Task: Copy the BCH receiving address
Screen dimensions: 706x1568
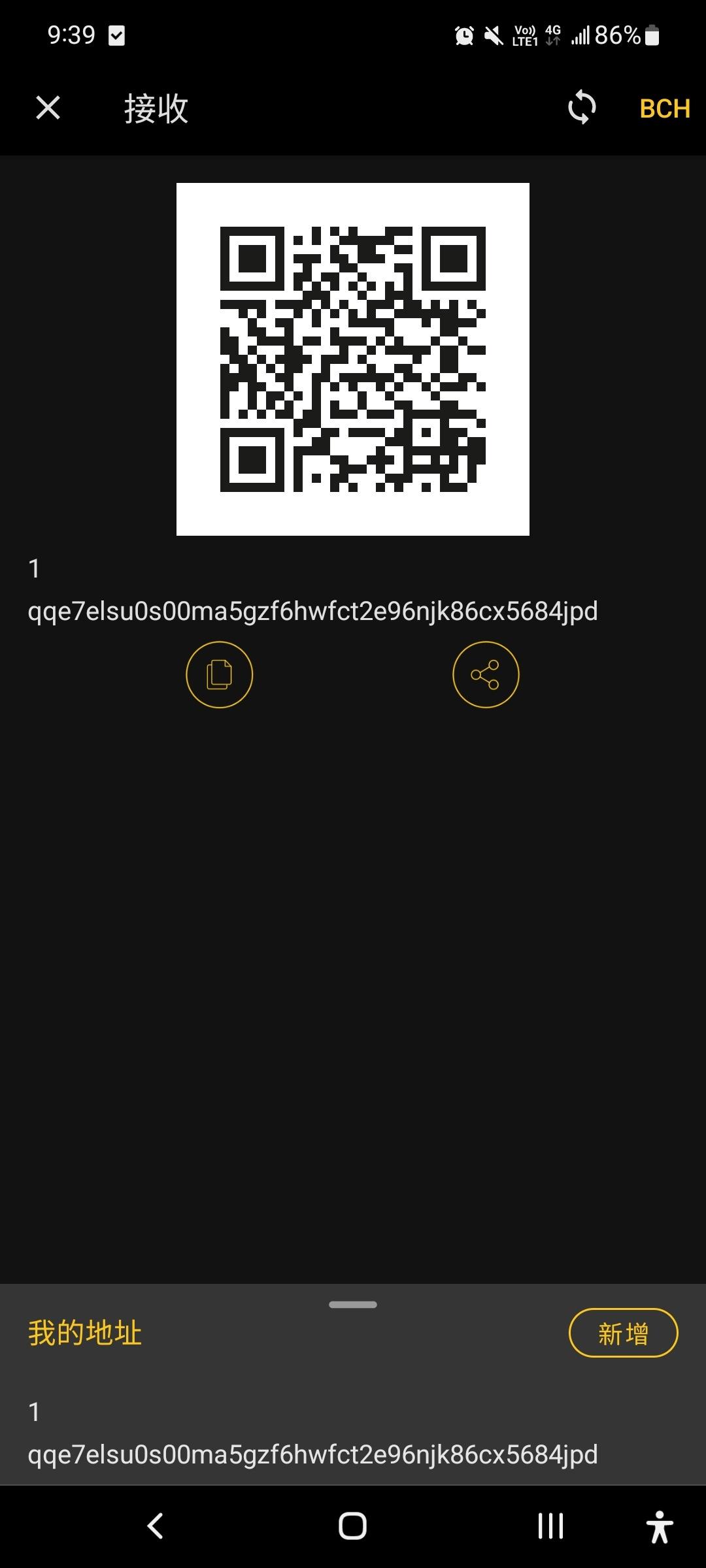Action: [219, 674]
